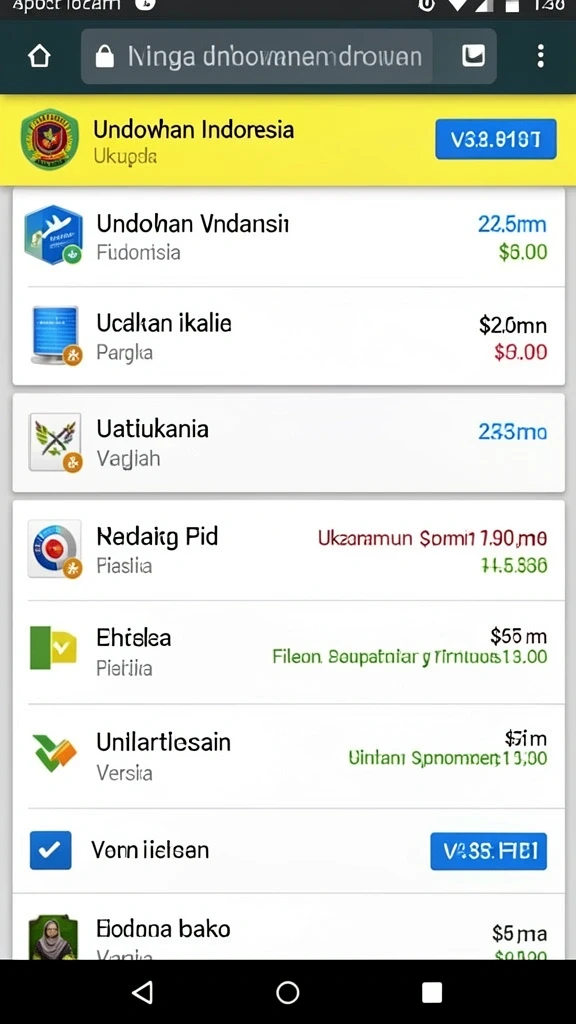Open the Undohan Vndansi row
Image resolution: width=576 pixels, height=1024 pixels.
tap(288, 236)
